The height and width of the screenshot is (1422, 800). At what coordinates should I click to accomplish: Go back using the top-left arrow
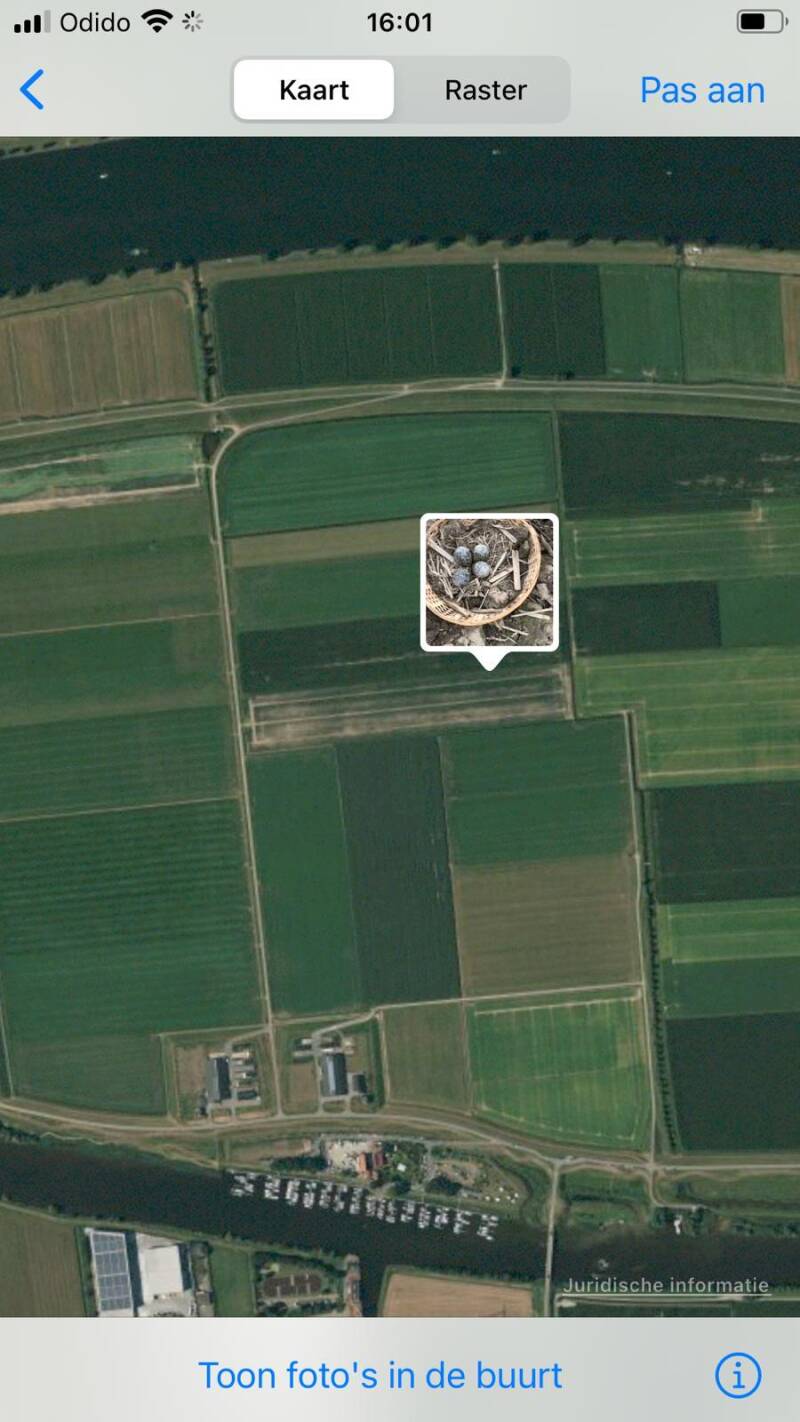click(x=32, y=90)
